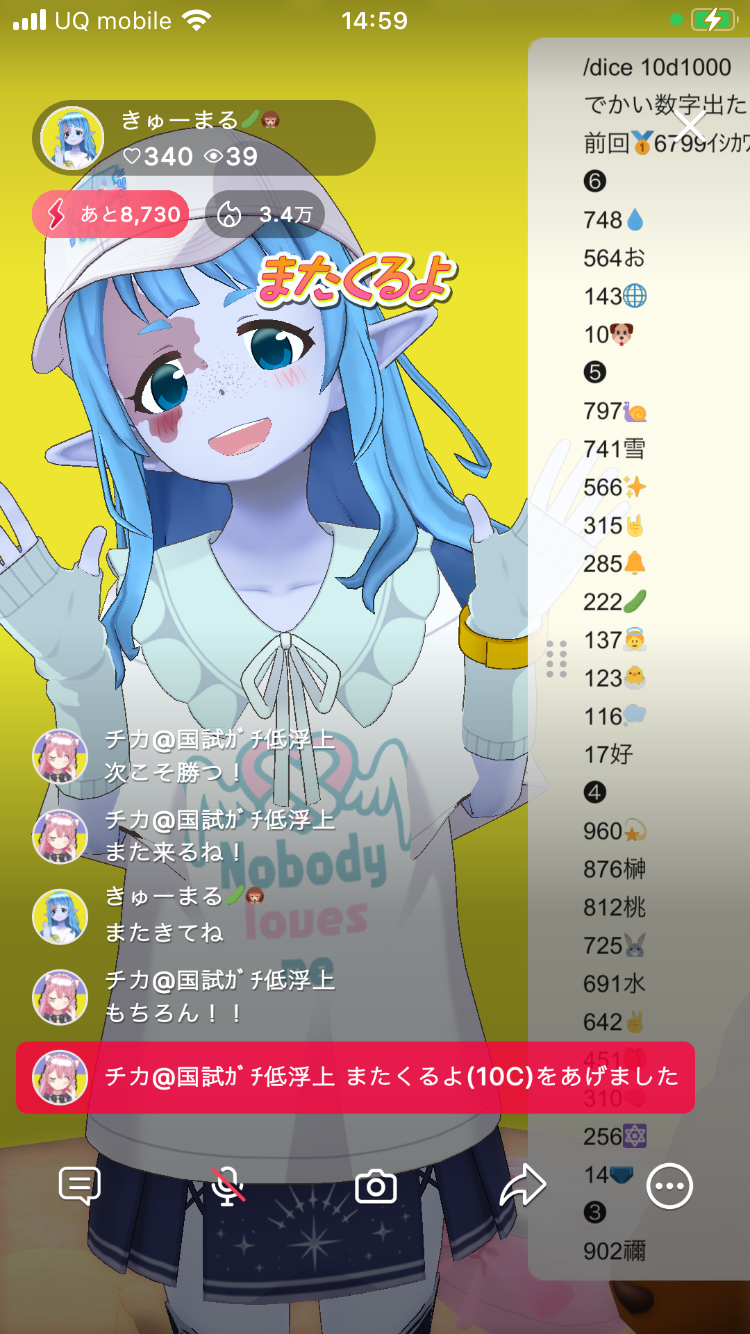Screen dimensions: 750x1334
Task: Take a screenshot with the camera icon
Action: click(376, 1187)
